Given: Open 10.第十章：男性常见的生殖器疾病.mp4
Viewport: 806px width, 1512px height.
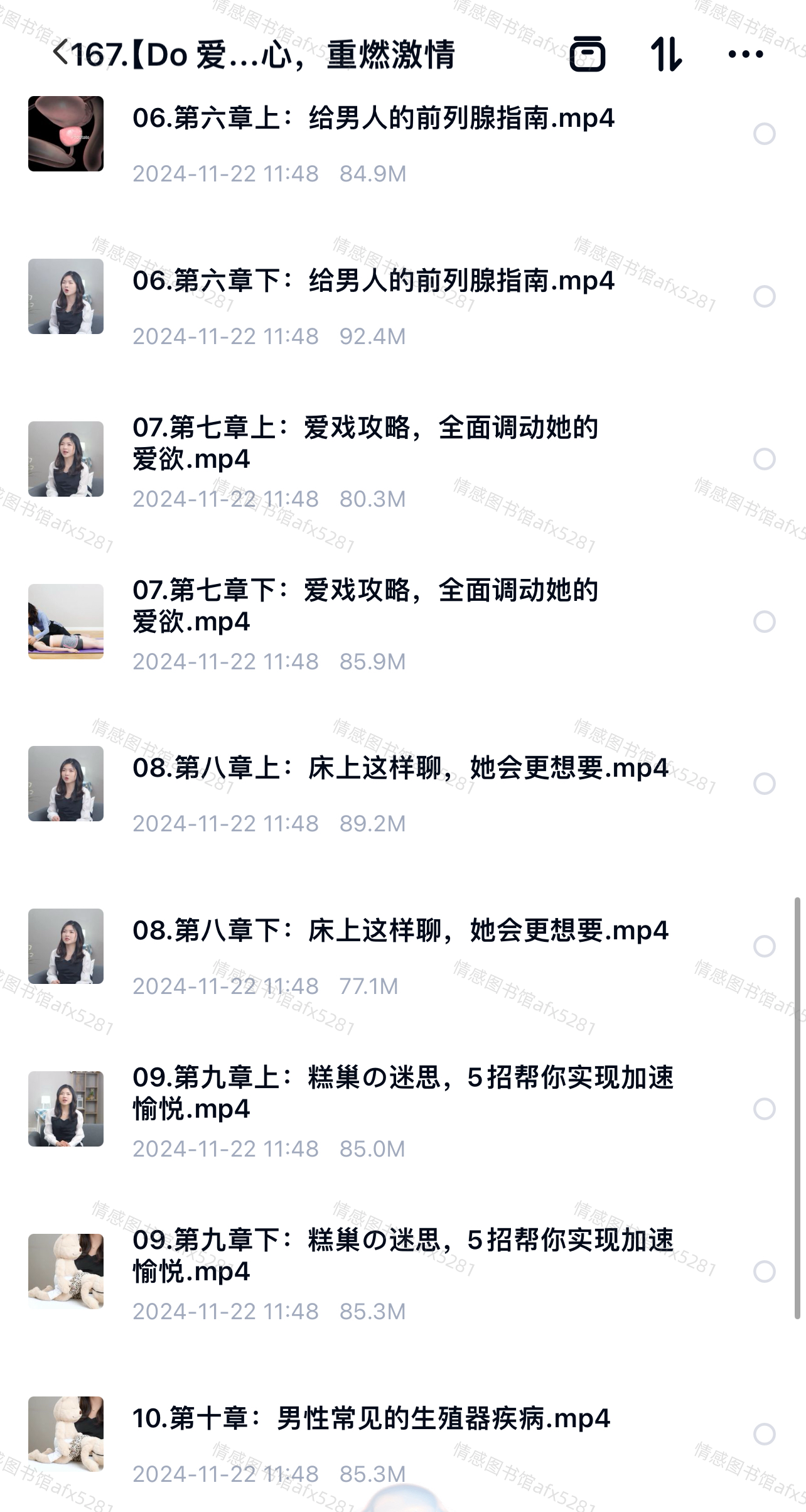Looking at the screenshot, I should (370, 1419).
